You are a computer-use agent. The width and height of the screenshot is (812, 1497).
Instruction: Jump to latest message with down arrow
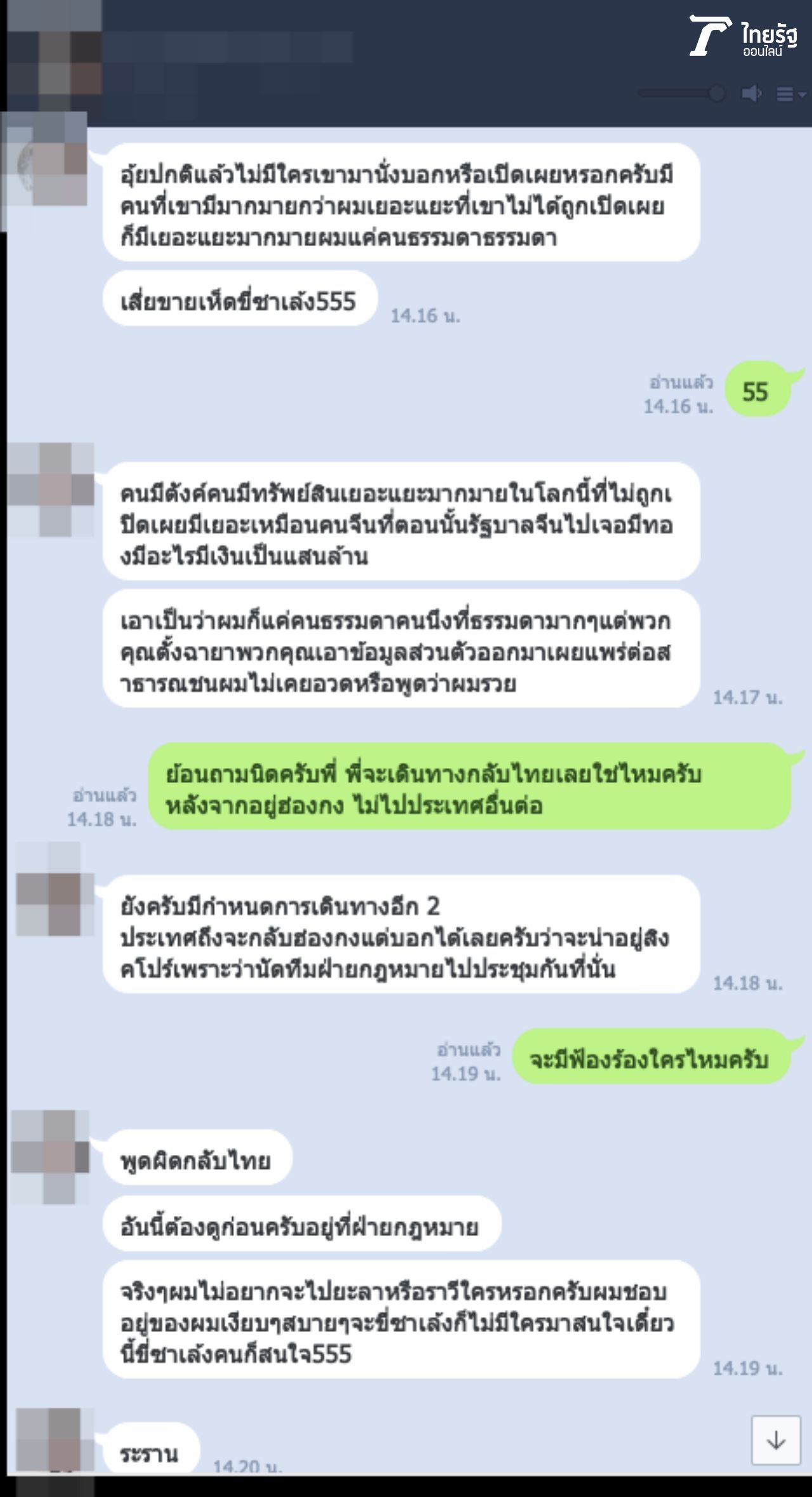[x=775, y=1440]
